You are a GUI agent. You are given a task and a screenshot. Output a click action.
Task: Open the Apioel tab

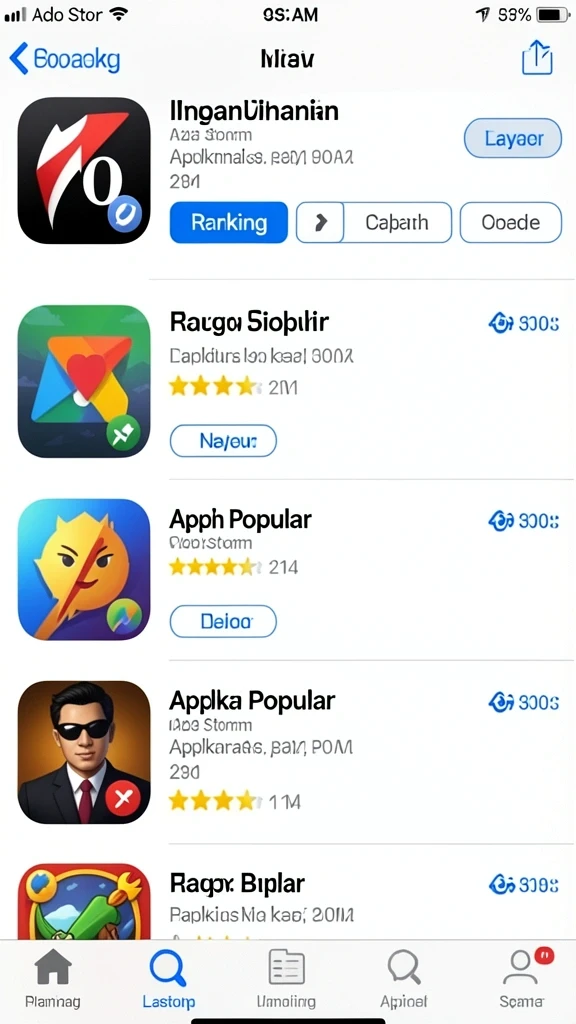tap(404, 977)
